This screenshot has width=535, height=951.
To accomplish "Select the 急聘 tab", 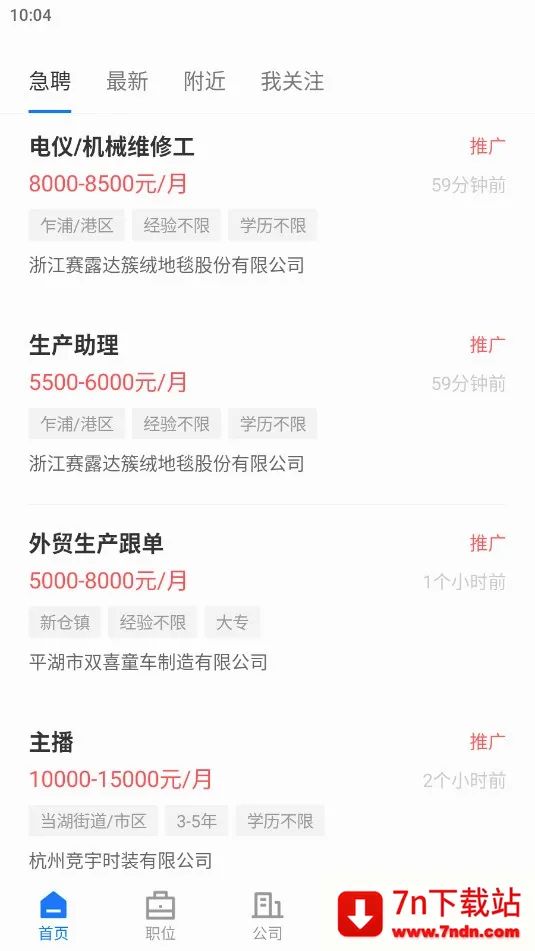I will point(50,81).
